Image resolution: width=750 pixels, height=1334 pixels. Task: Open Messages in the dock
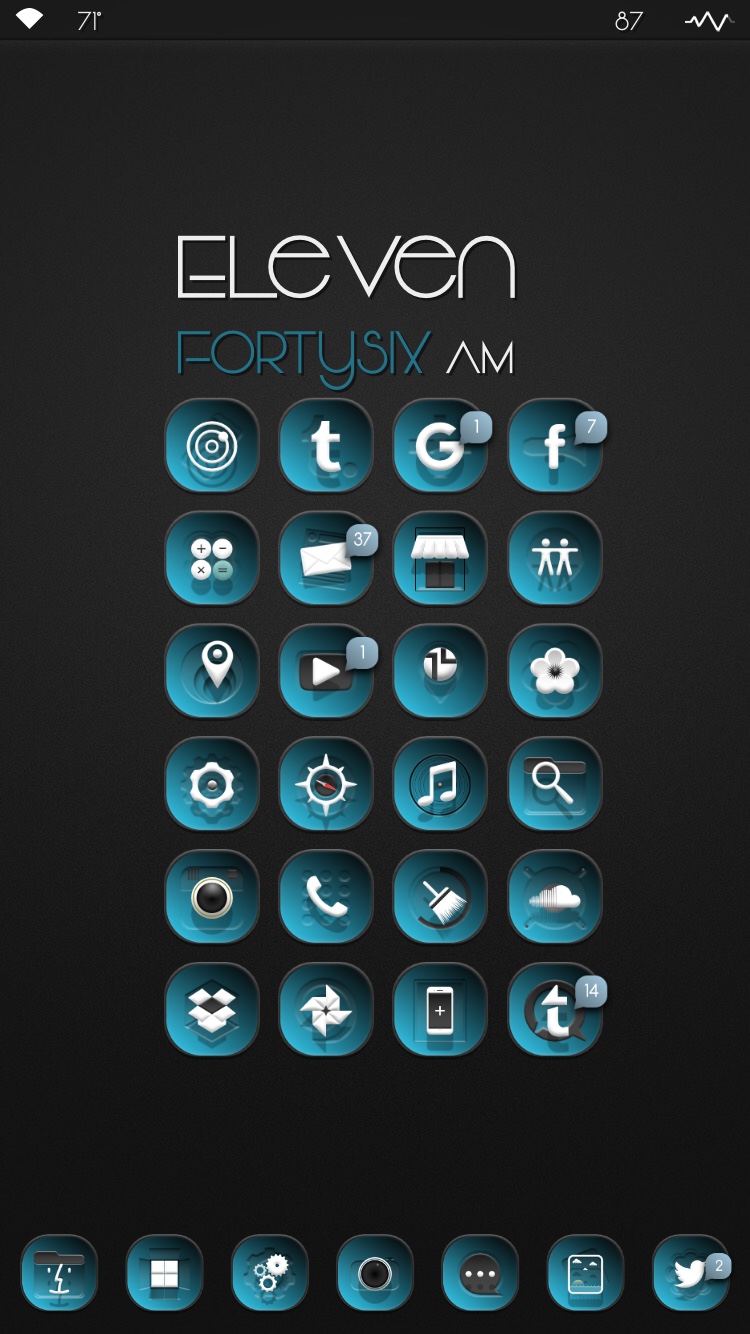[480, 1273]
